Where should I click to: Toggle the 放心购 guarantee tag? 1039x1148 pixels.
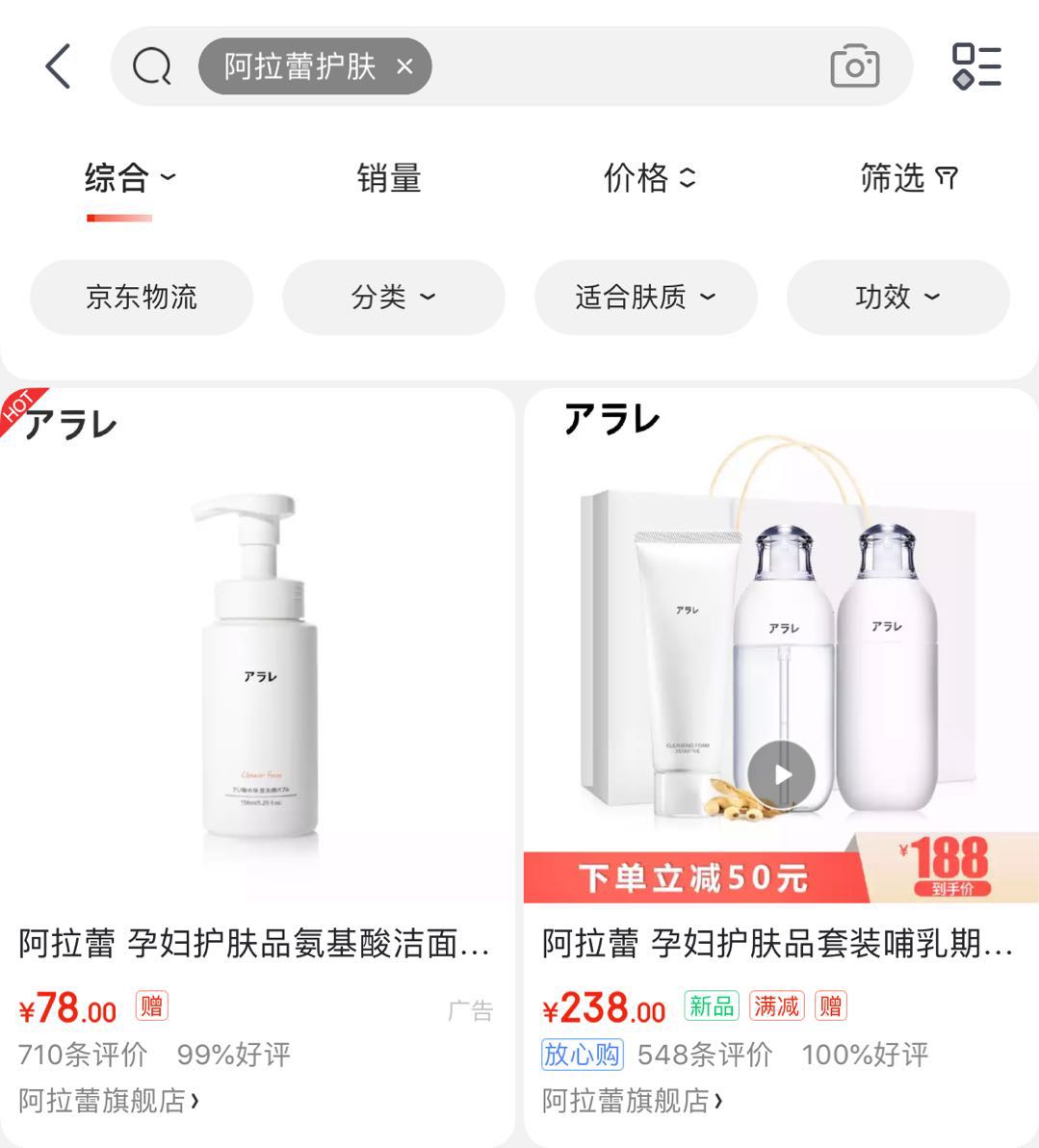(584, 1056)
